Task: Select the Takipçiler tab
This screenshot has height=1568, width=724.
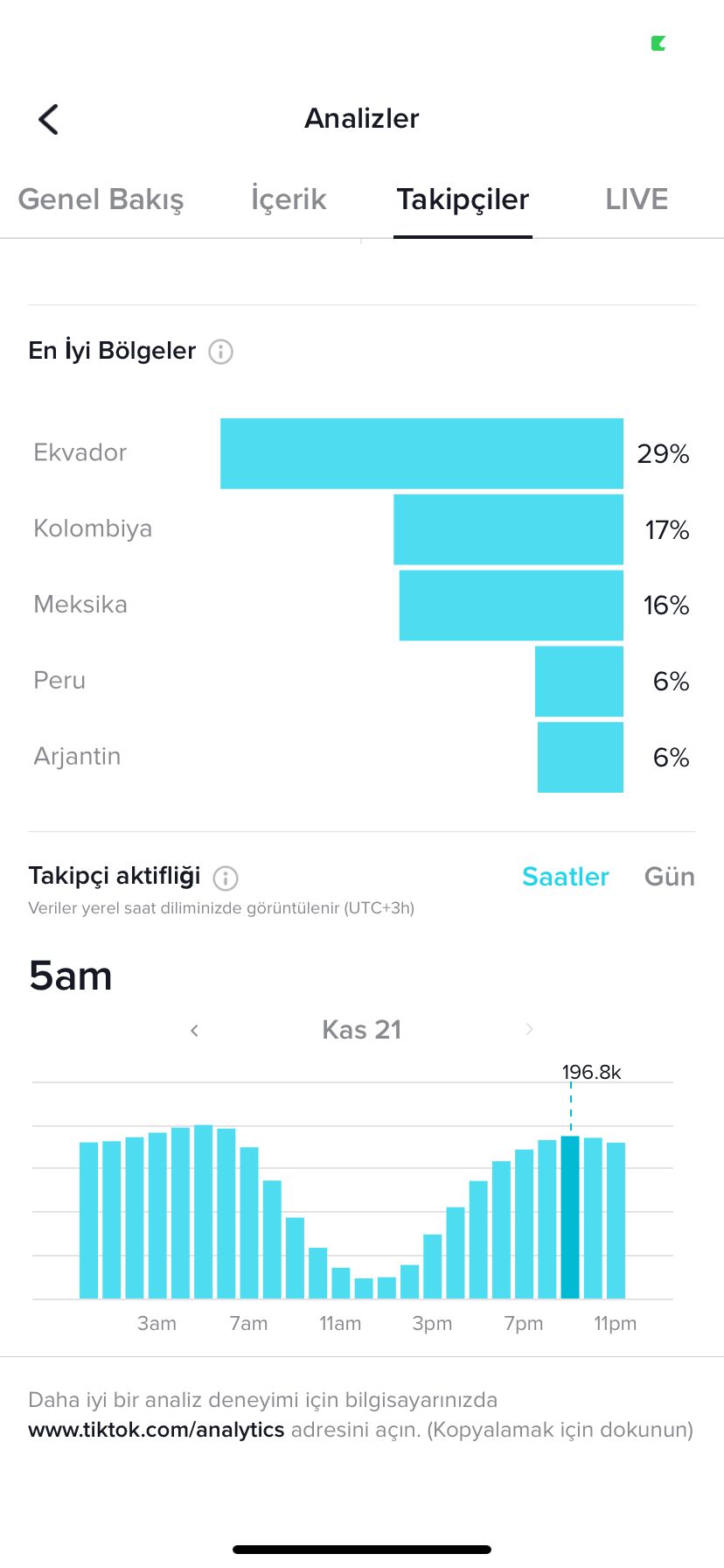Action: (463, 199)
